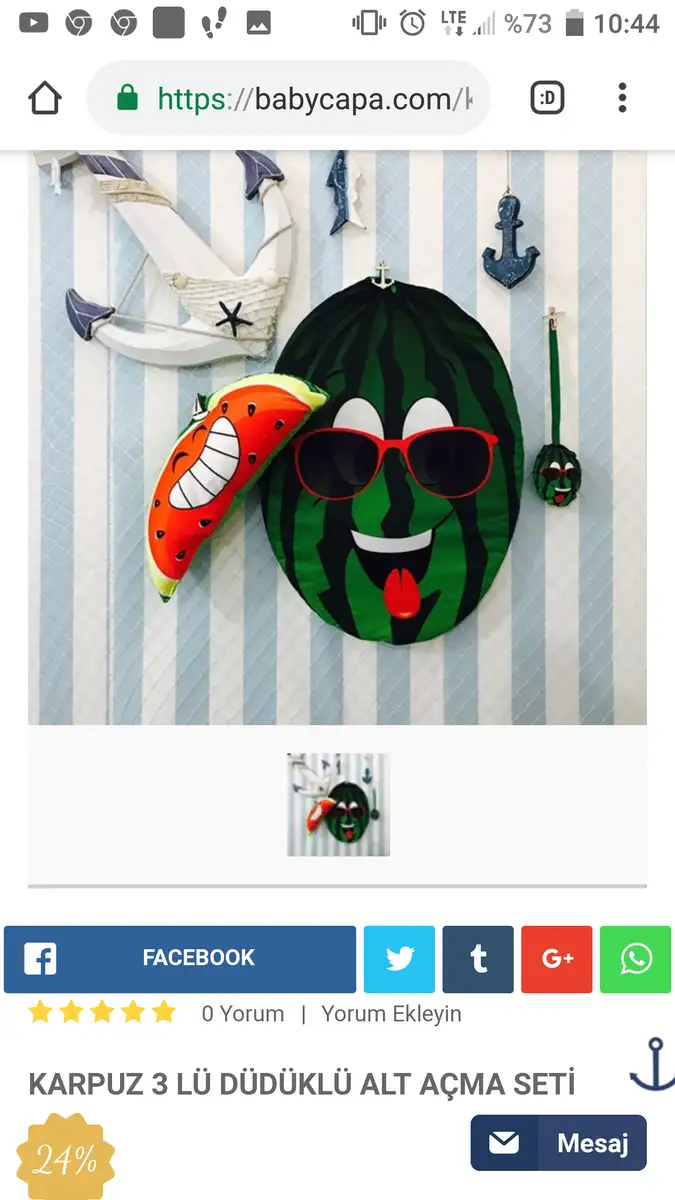The height and width of the screenshot is (1200, 675).
Task: Share the product via WhatsApp
Action: 636,959
